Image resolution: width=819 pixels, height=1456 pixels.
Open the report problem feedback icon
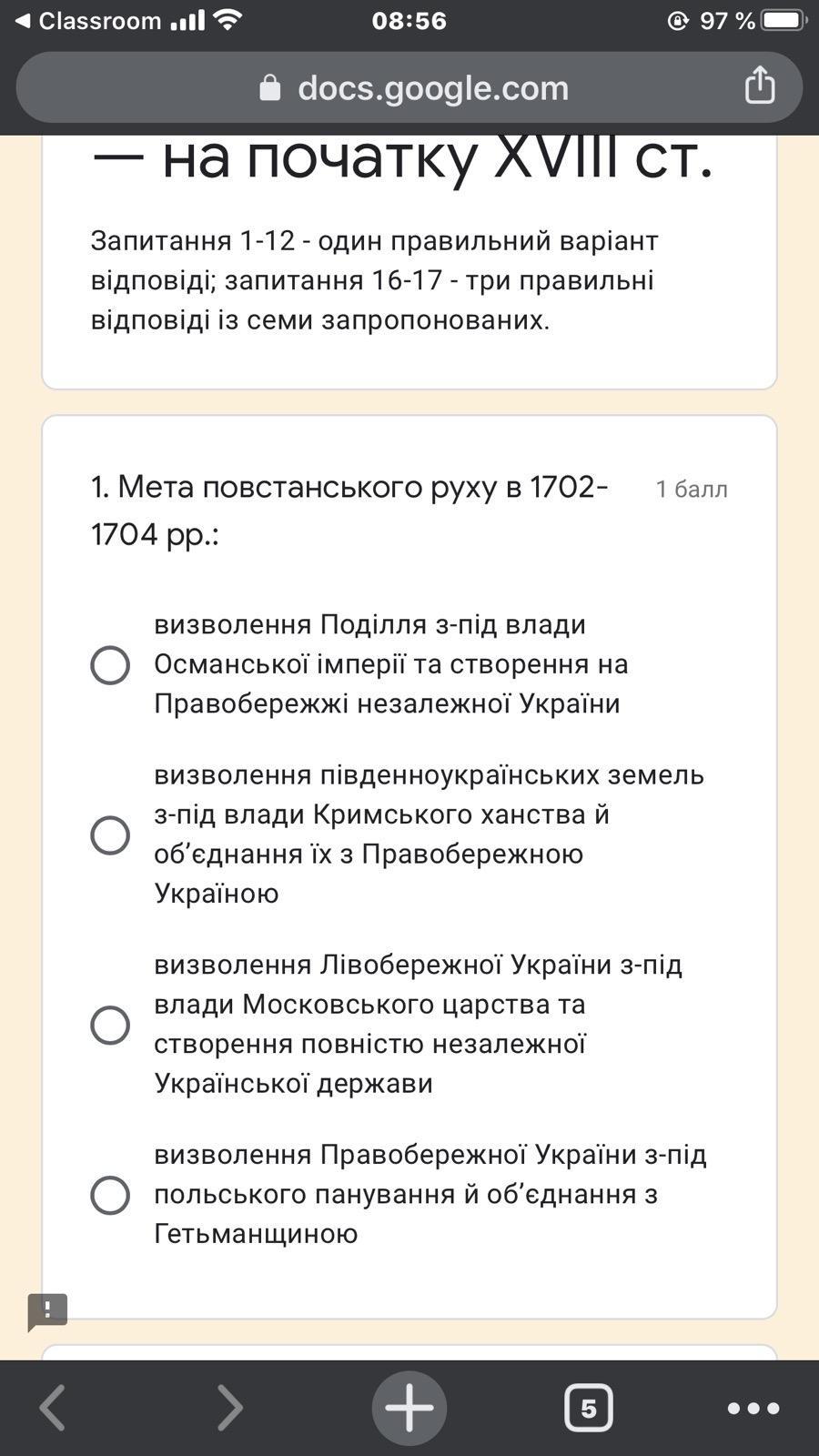(x=47, y=1311)
